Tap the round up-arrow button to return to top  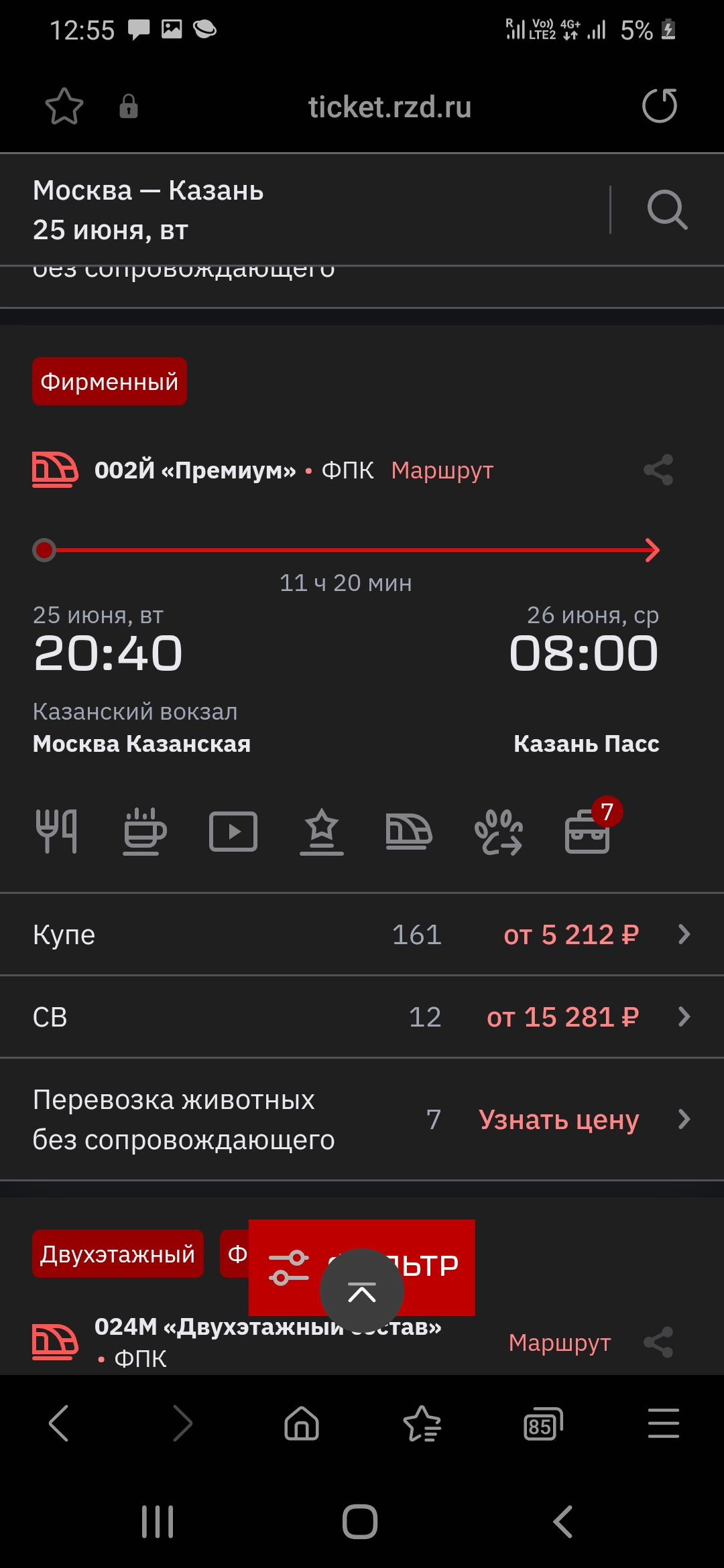coord(361,1292)
